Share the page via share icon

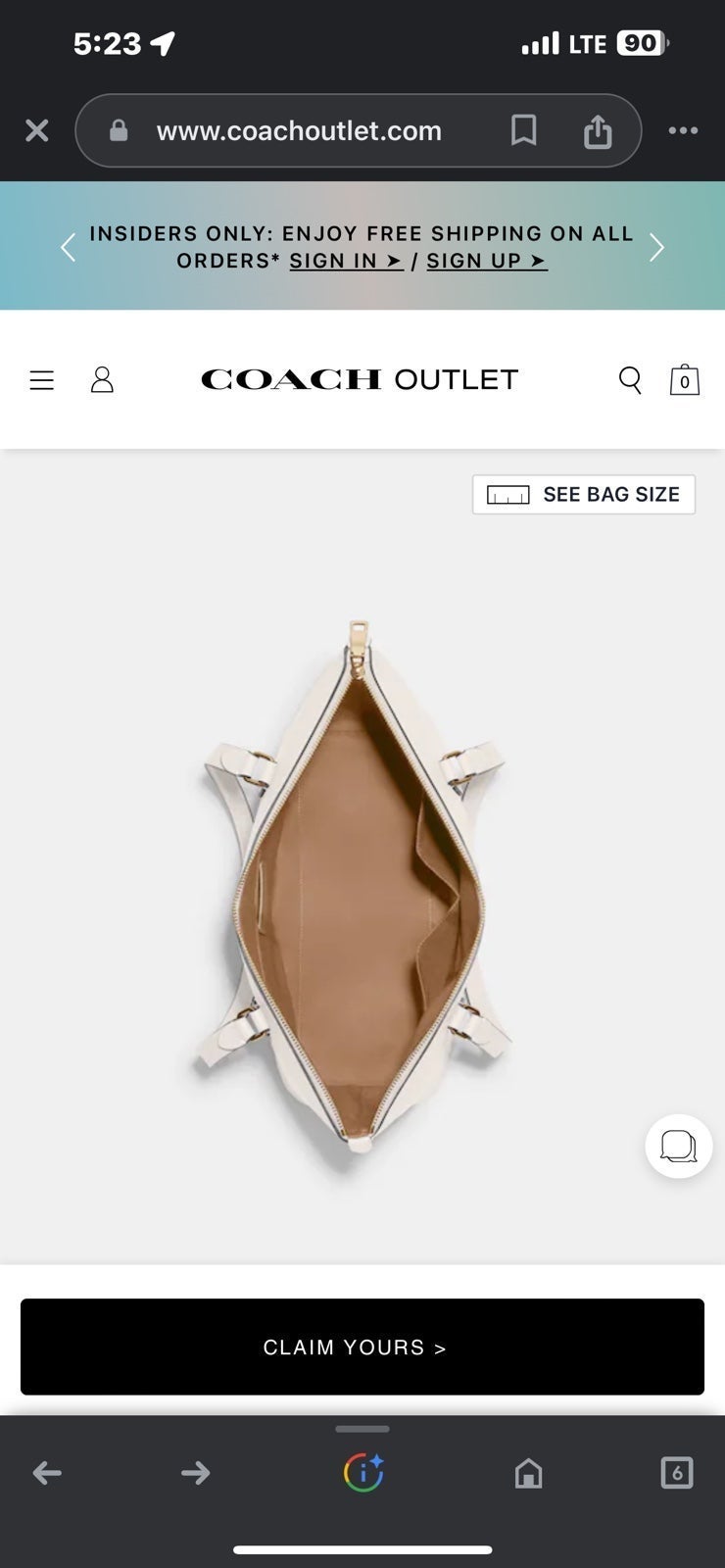pos(598,130)
